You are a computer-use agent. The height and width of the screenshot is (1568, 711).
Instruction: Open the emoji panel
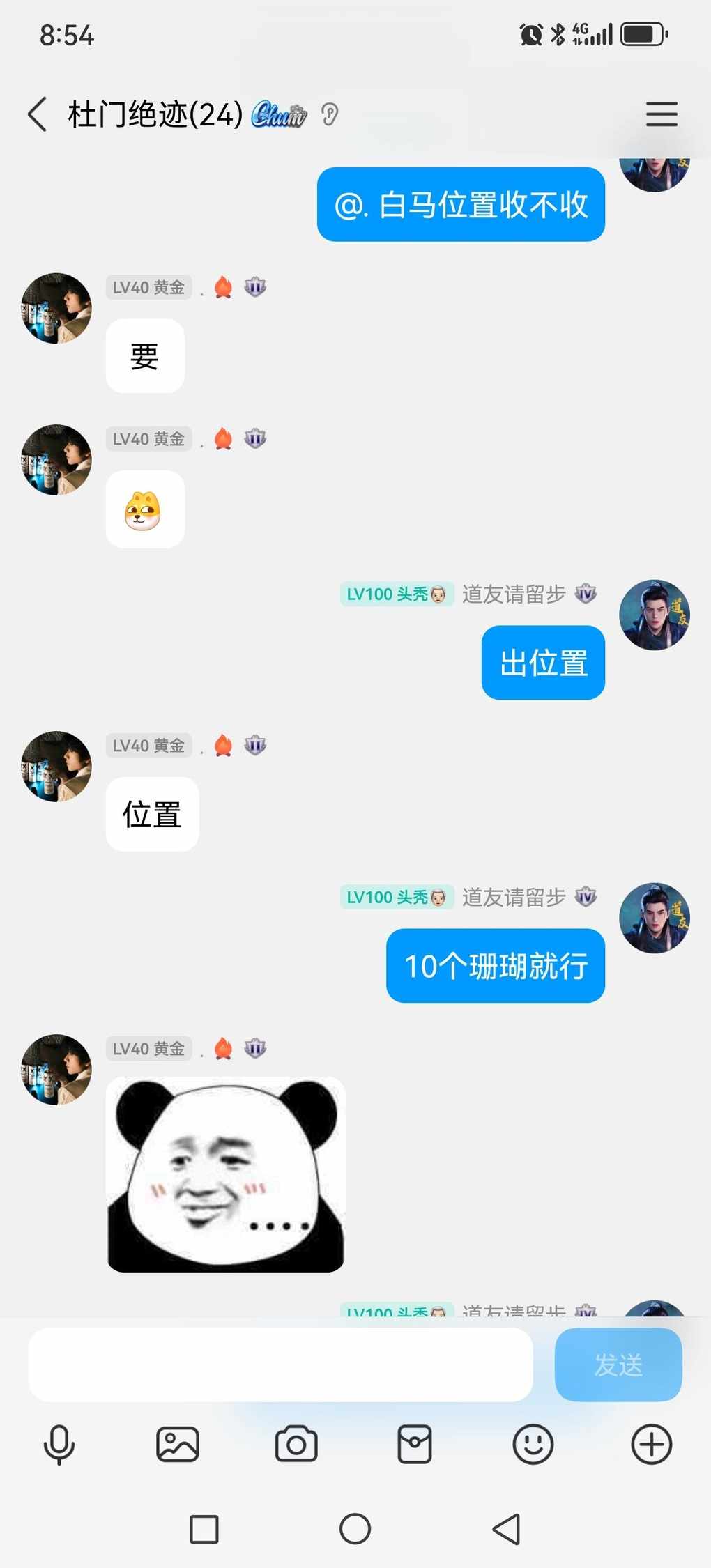(533, 1444)
